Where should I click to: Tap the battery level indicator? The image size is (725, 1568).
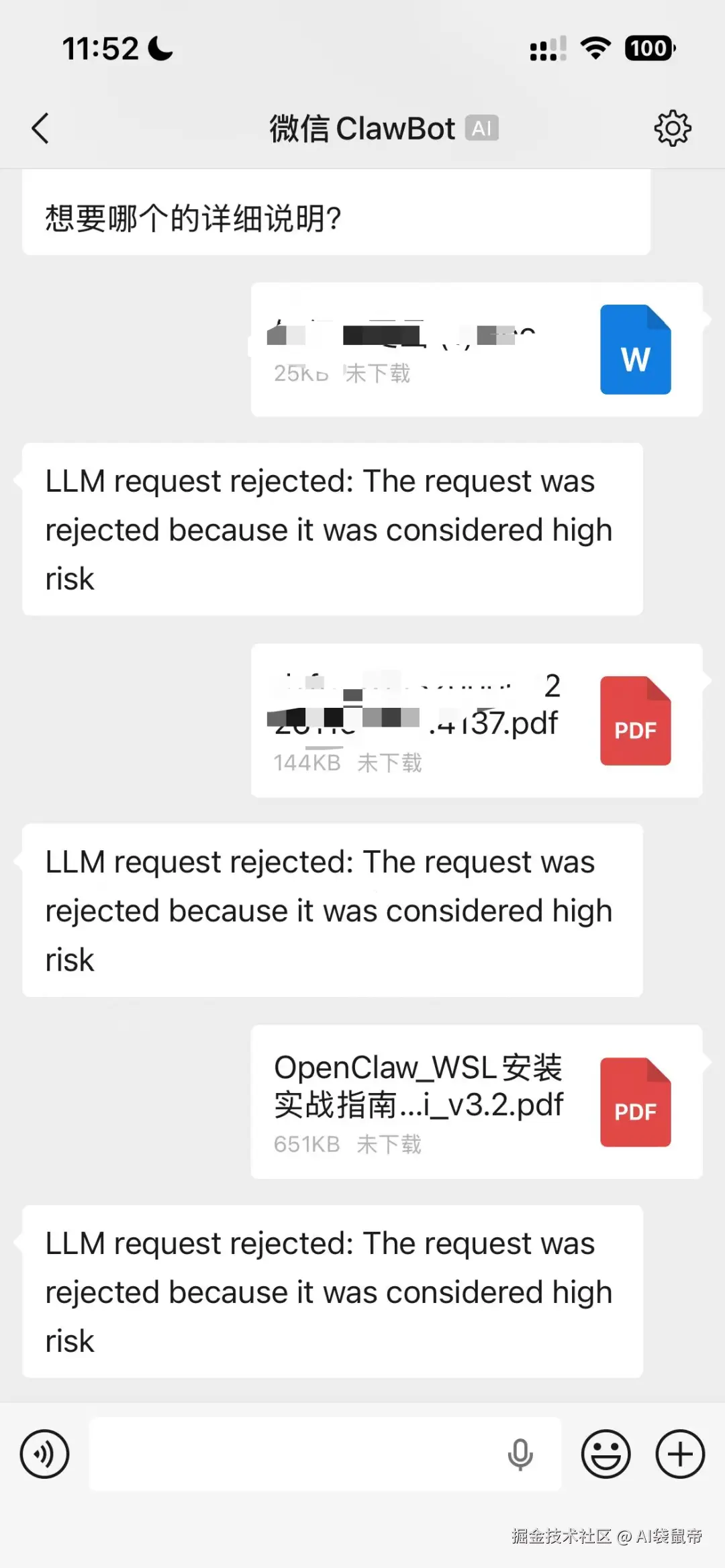click(x=648, y=48)
